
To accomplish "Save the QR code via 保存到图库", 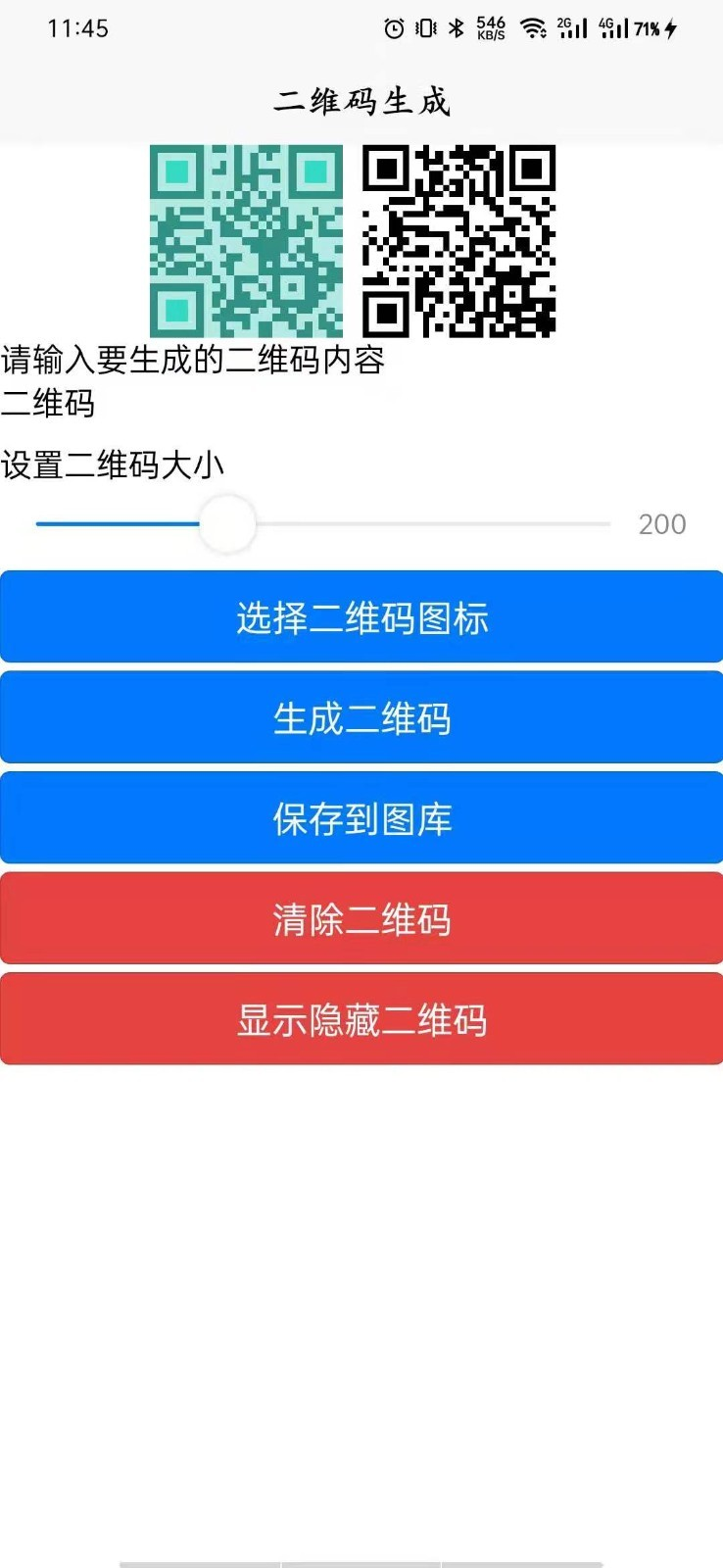I will point(361,819).
